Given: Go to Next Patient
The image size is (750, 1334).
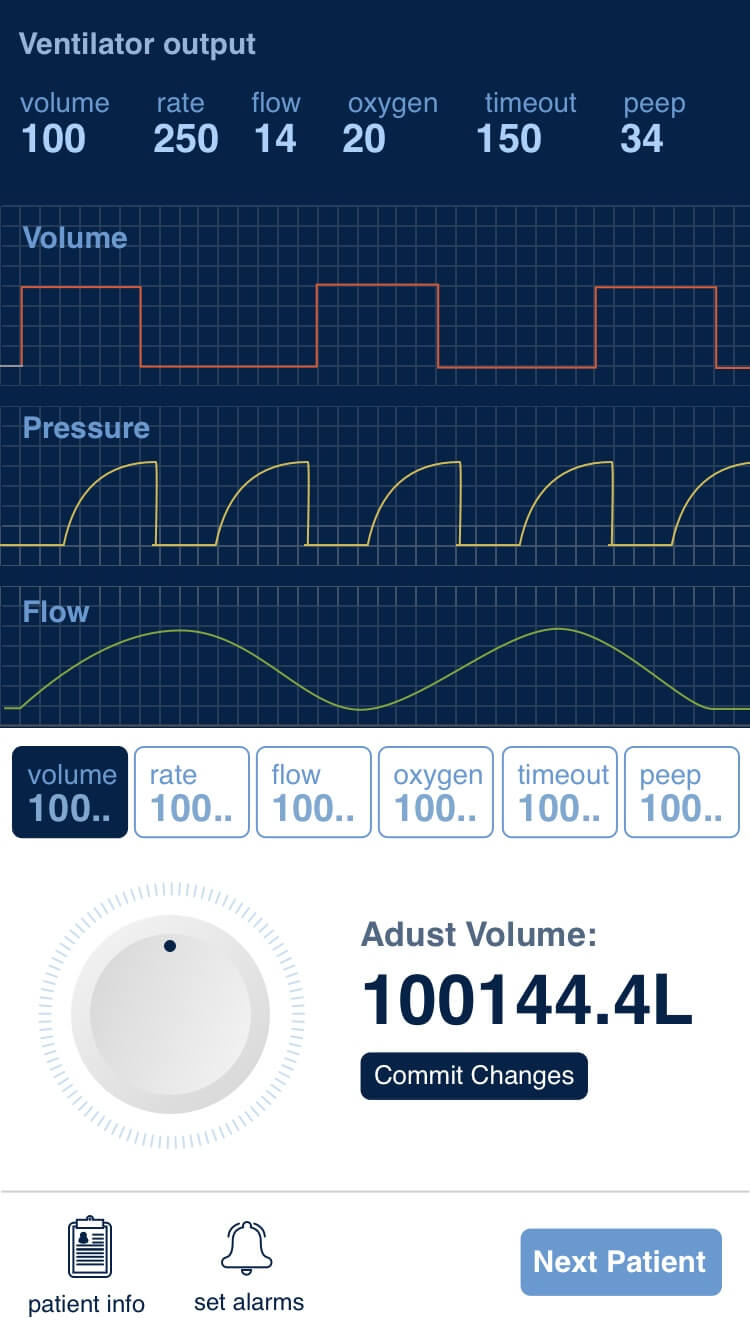Looking at the screenshot, I should (x=620, y=1262).
